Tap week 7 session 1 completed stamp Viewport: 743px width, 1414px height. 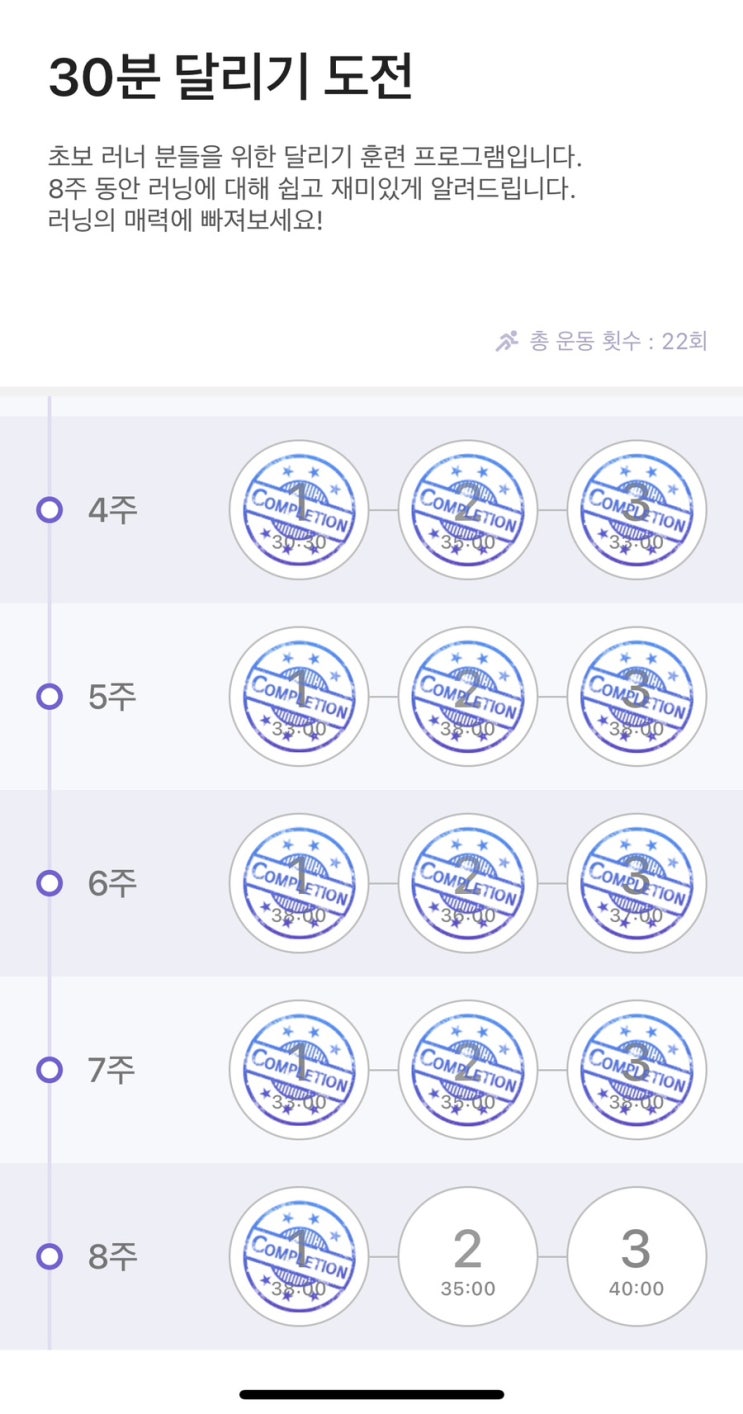tap(299, 1070)
